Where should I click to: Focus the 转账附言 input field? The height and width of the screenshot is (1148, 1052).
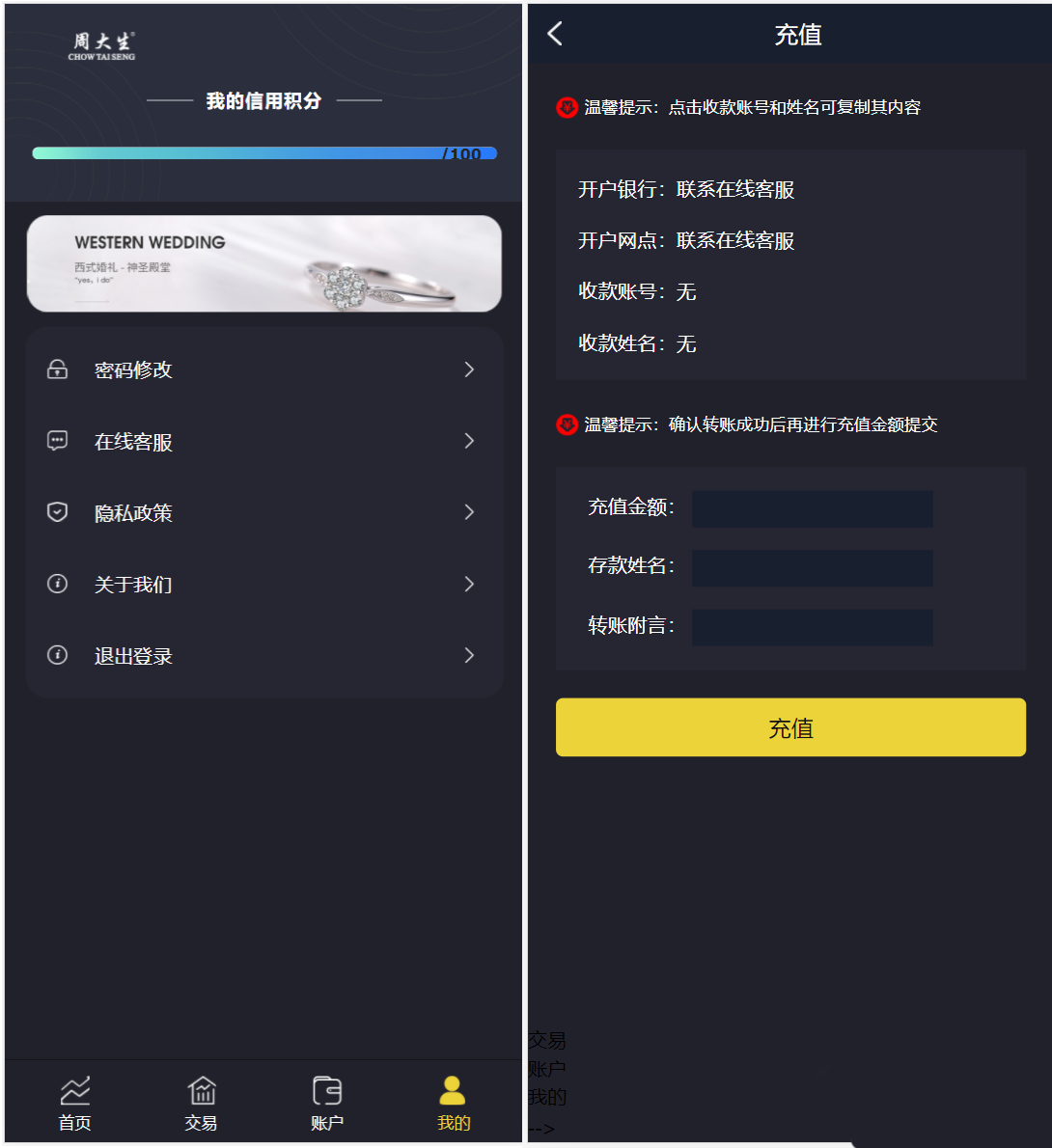[812, 627]
